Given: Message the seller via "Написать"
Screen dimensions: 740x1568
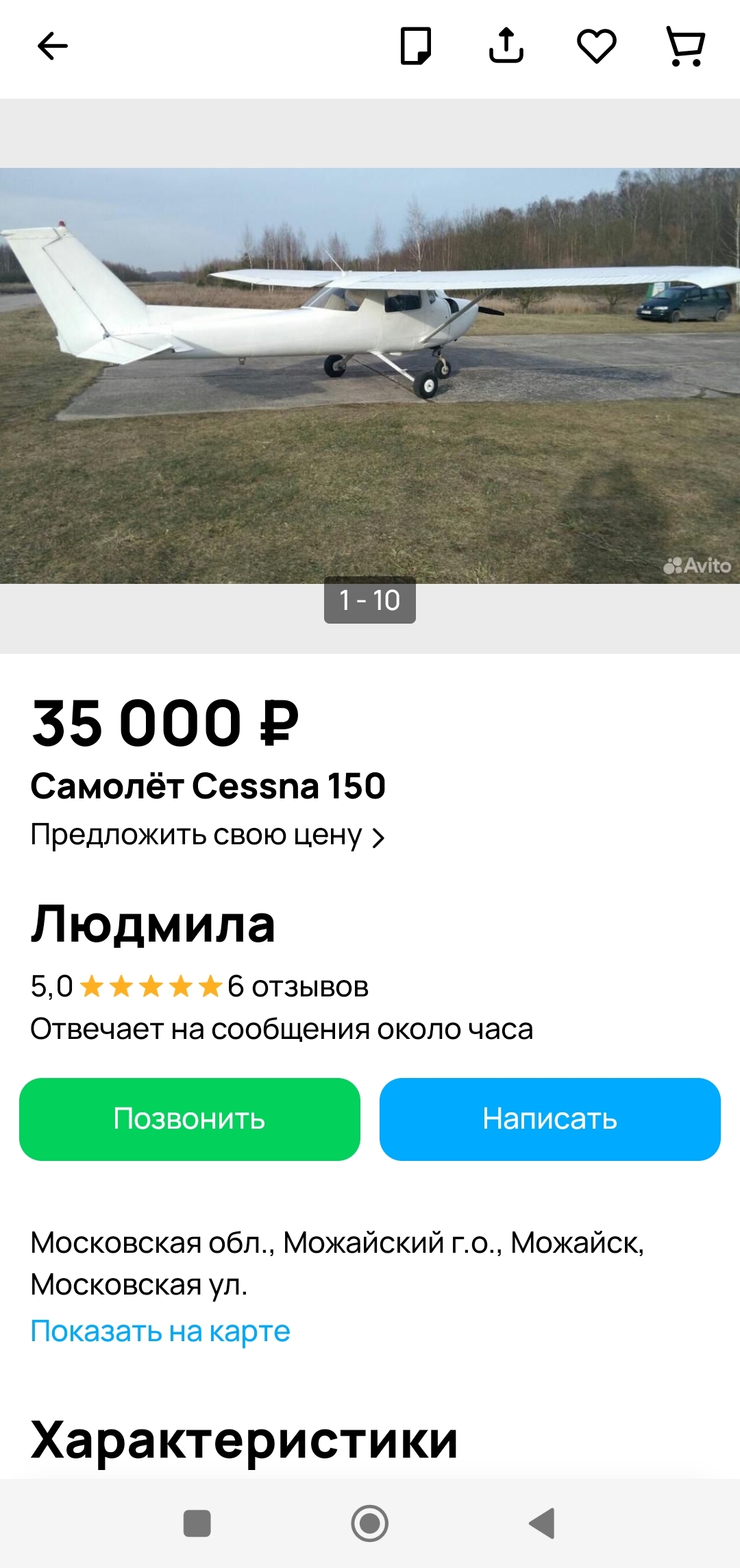Looking at the screenshot, I should [x=550, y=1119].
